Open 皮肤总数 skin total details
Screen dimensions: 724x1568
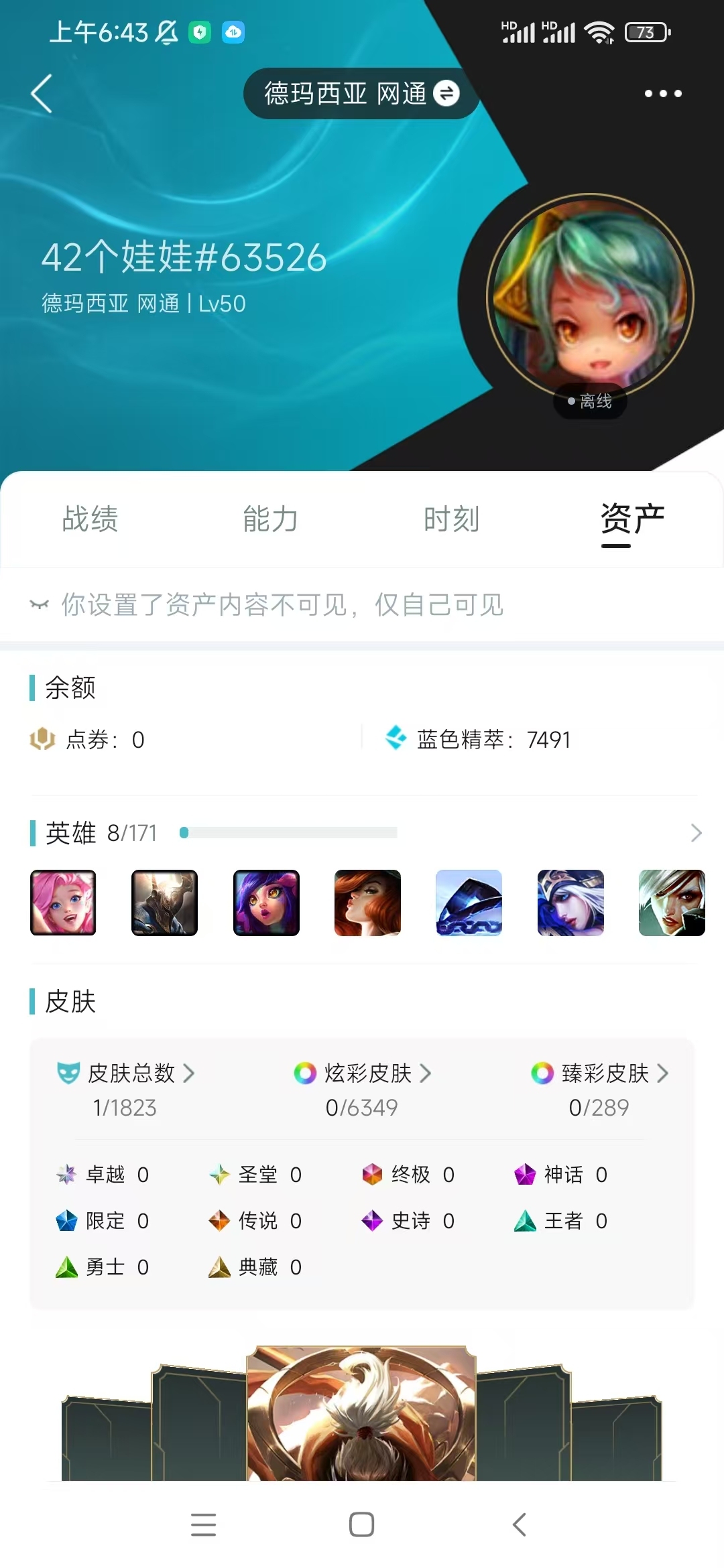pos(125,1090)
